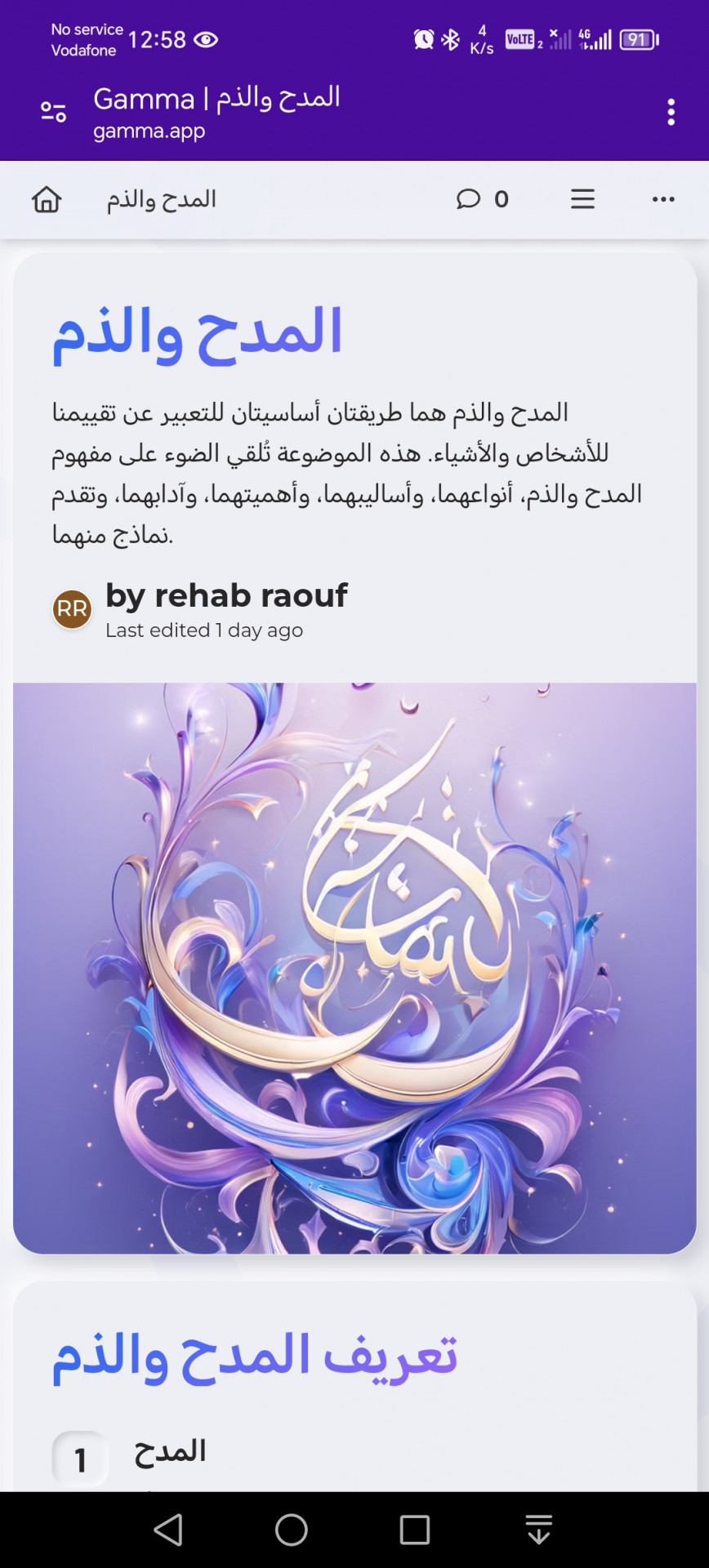The image size is (709, 1568).
Task: Open the comments bubble
Action: click(469, 199)
